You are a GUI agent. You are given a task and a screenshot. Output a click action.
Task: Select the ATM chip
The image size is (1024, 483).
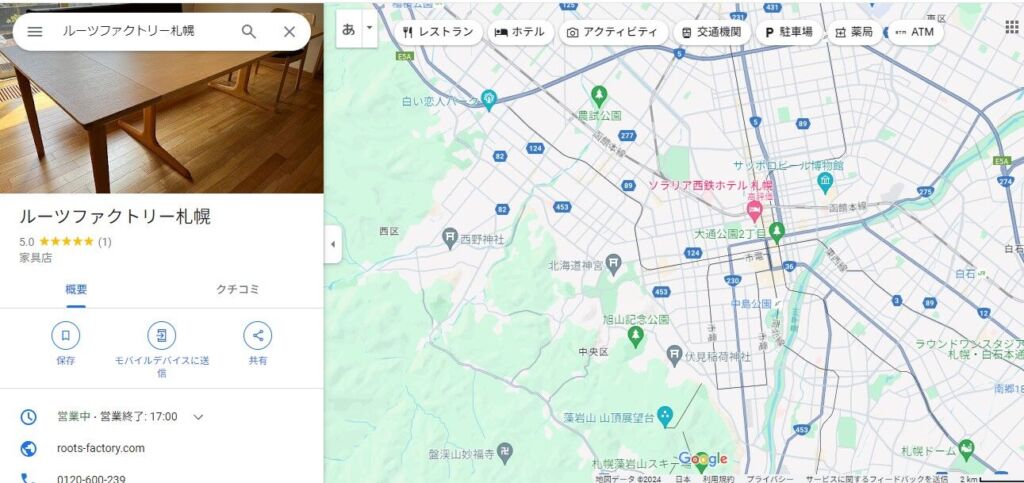[x=914, y=32]
